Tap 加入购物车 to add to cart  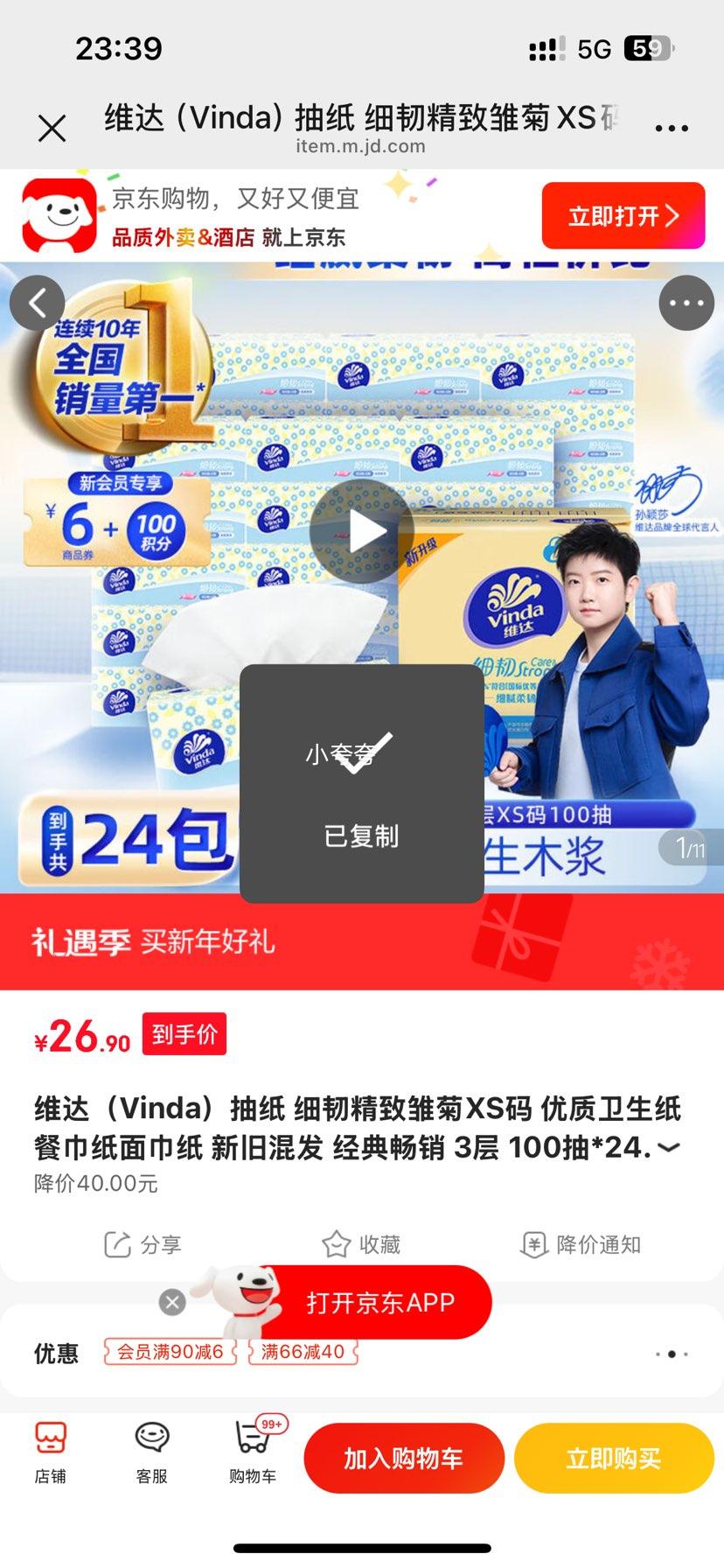(404, 1457)
